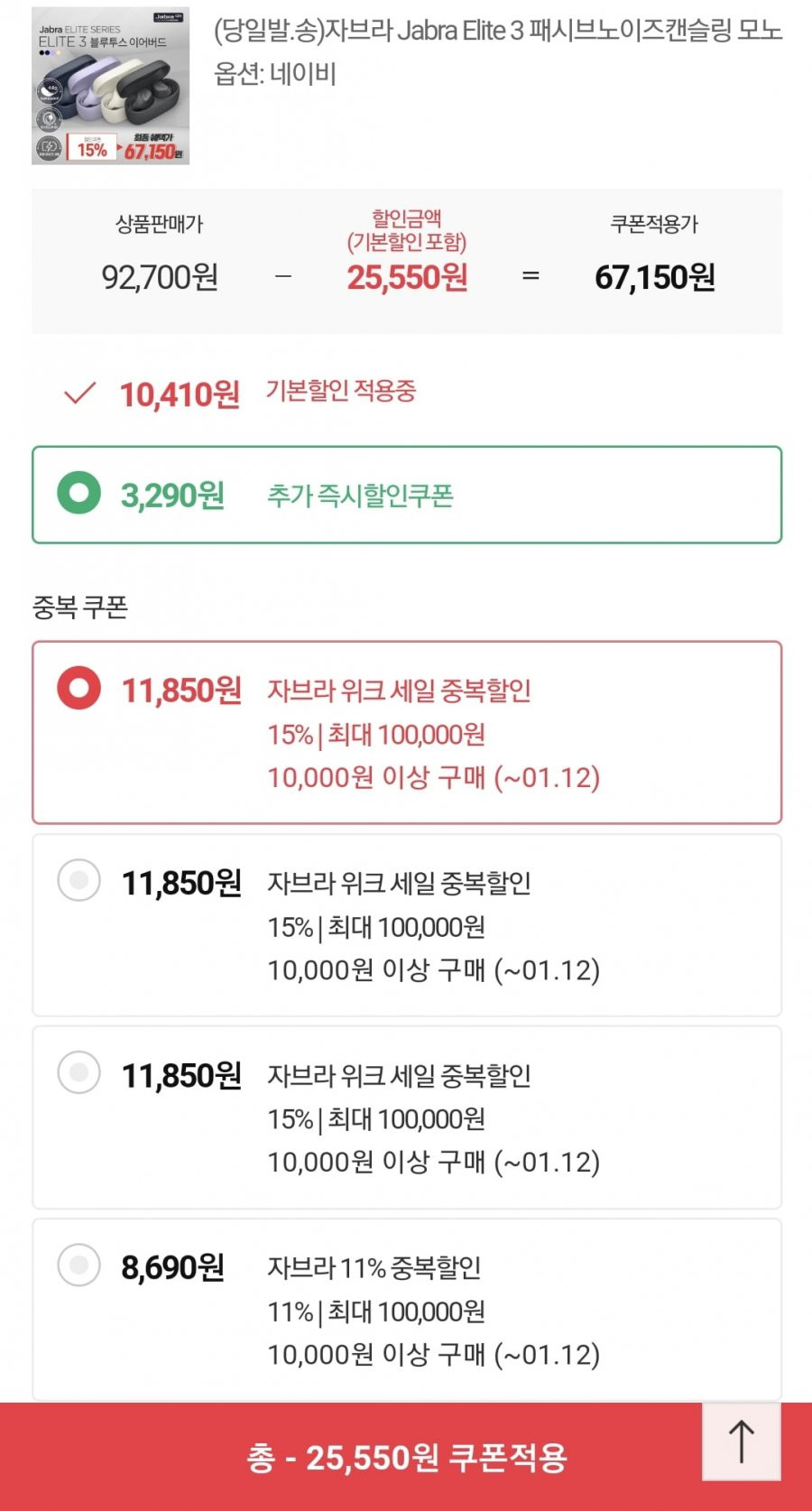The width and height of the screenshot is (812, 1511).
Task: Open the Jabra Elite 3 product thumbnail
Action: point(110,86)
